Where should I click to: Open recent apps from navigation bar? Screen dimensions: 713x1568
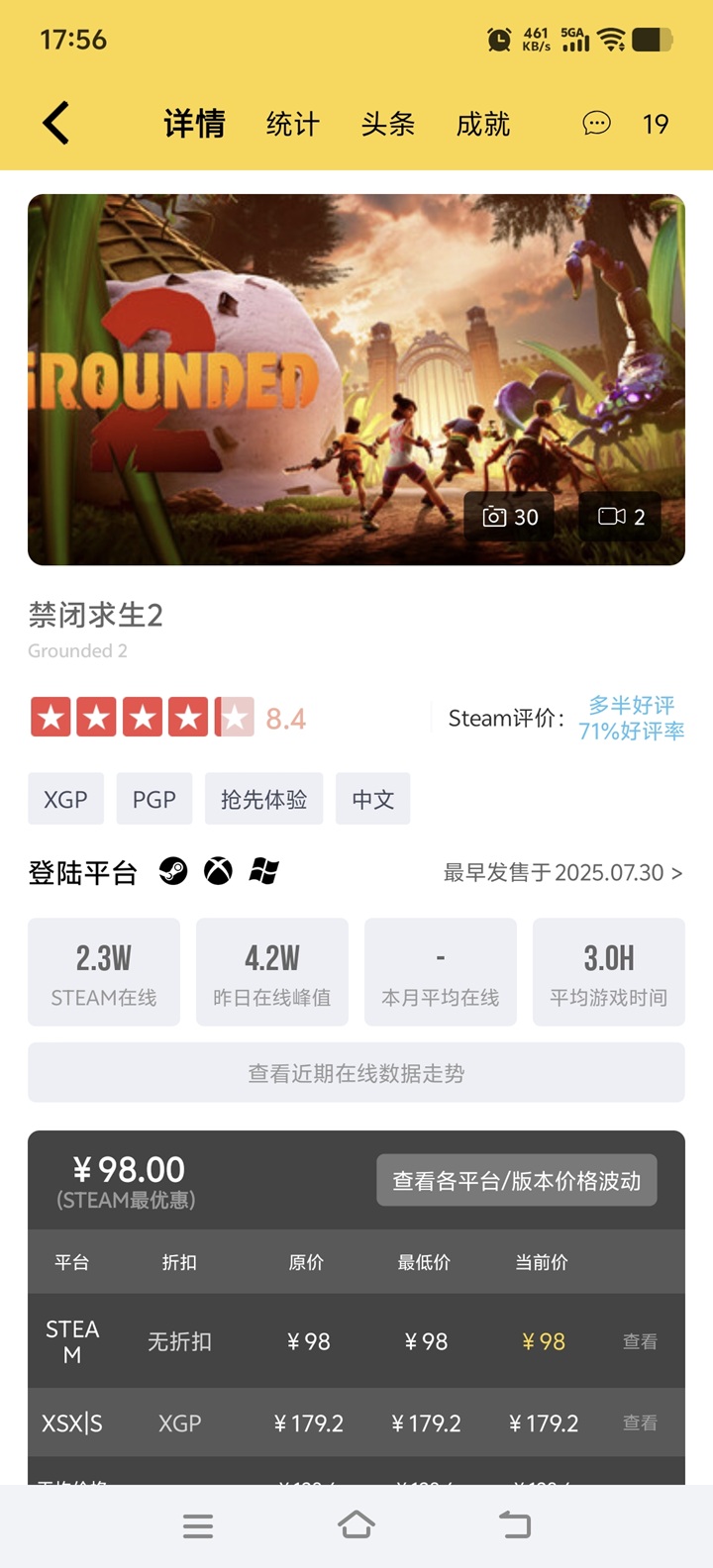(x=198, y=1525)
